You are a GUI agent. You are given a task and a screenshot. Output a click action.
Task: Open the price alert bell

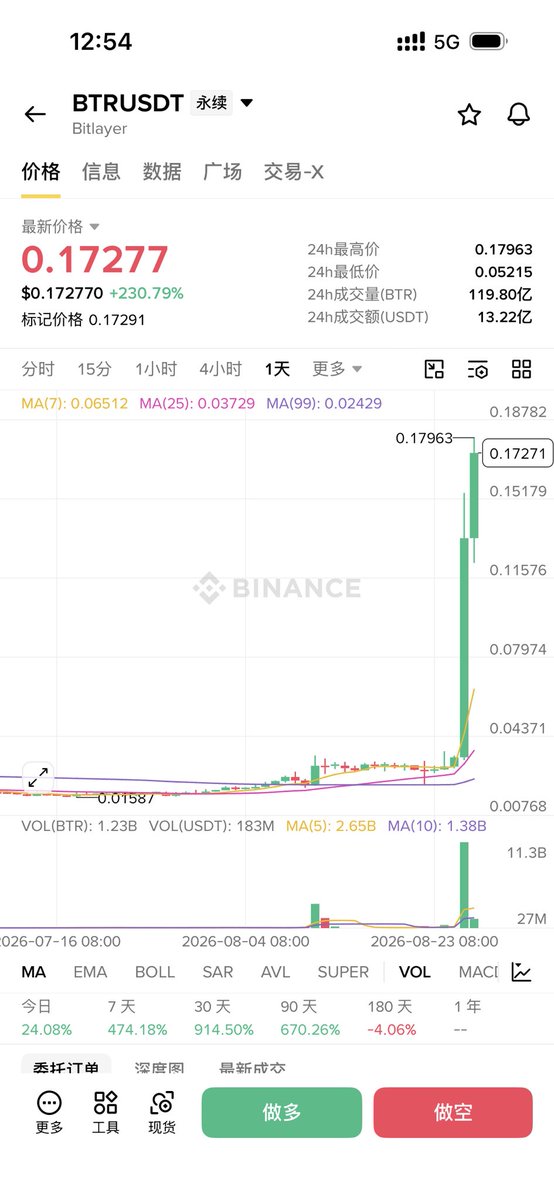tap(518, 114)
